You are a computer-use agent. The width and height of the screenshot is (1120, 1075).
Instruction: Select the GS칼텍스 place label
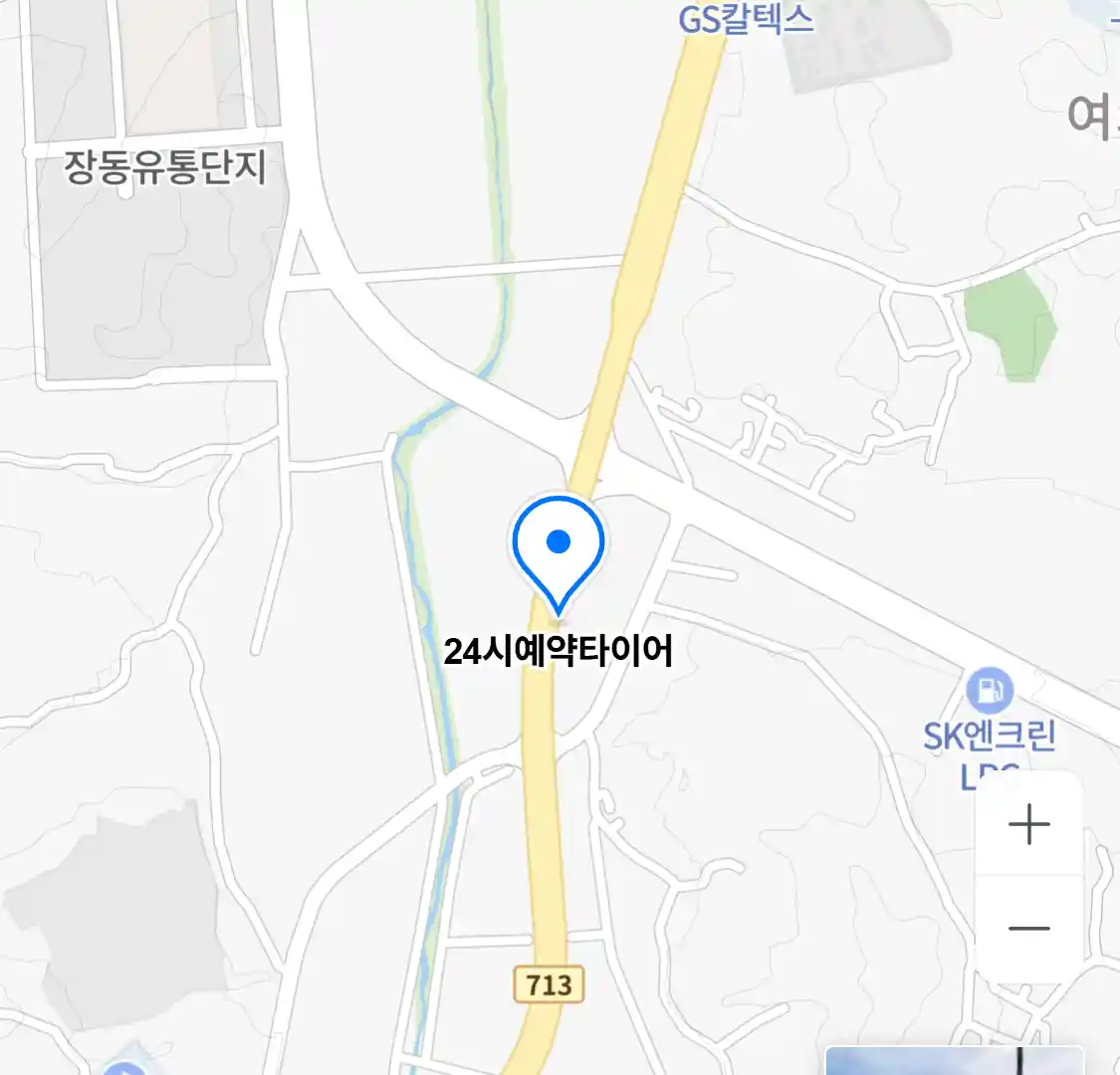coord(746,19)
